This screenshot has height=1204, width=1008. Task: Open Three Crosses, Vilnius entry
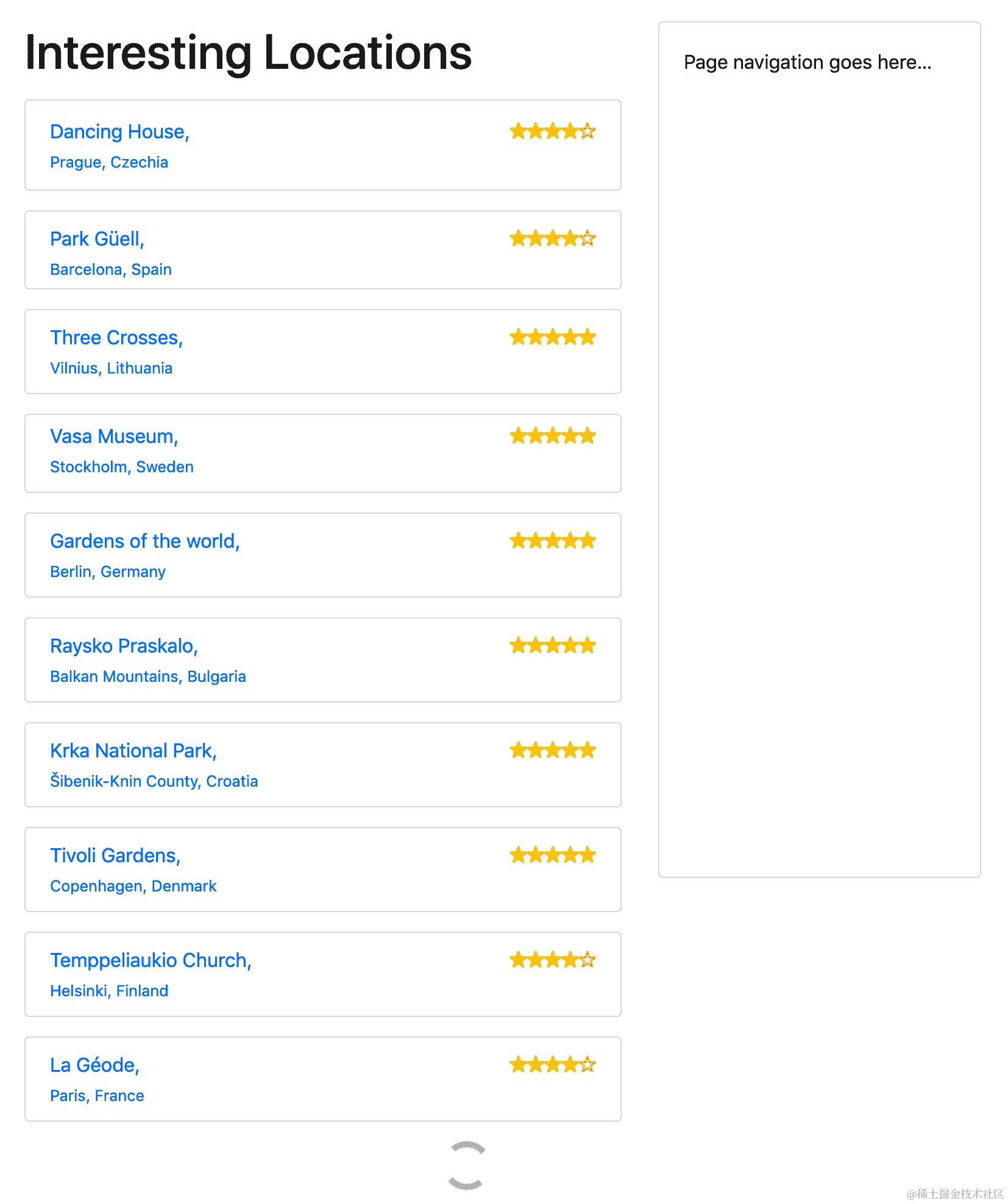[x=116, y=338]
